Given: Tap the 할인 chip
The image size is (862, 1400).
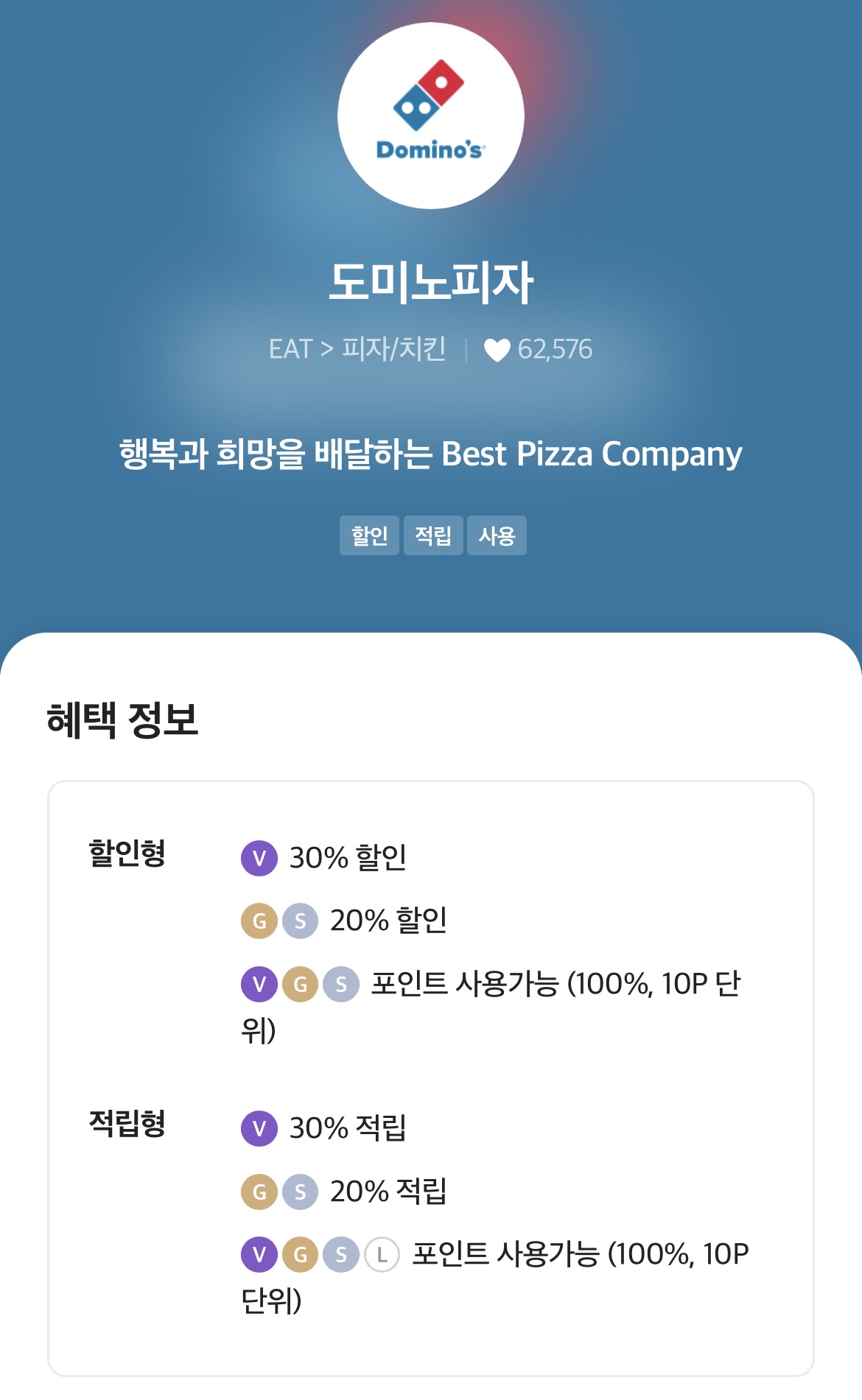Looking at the screenshot, I should click(x=369, y=535).
